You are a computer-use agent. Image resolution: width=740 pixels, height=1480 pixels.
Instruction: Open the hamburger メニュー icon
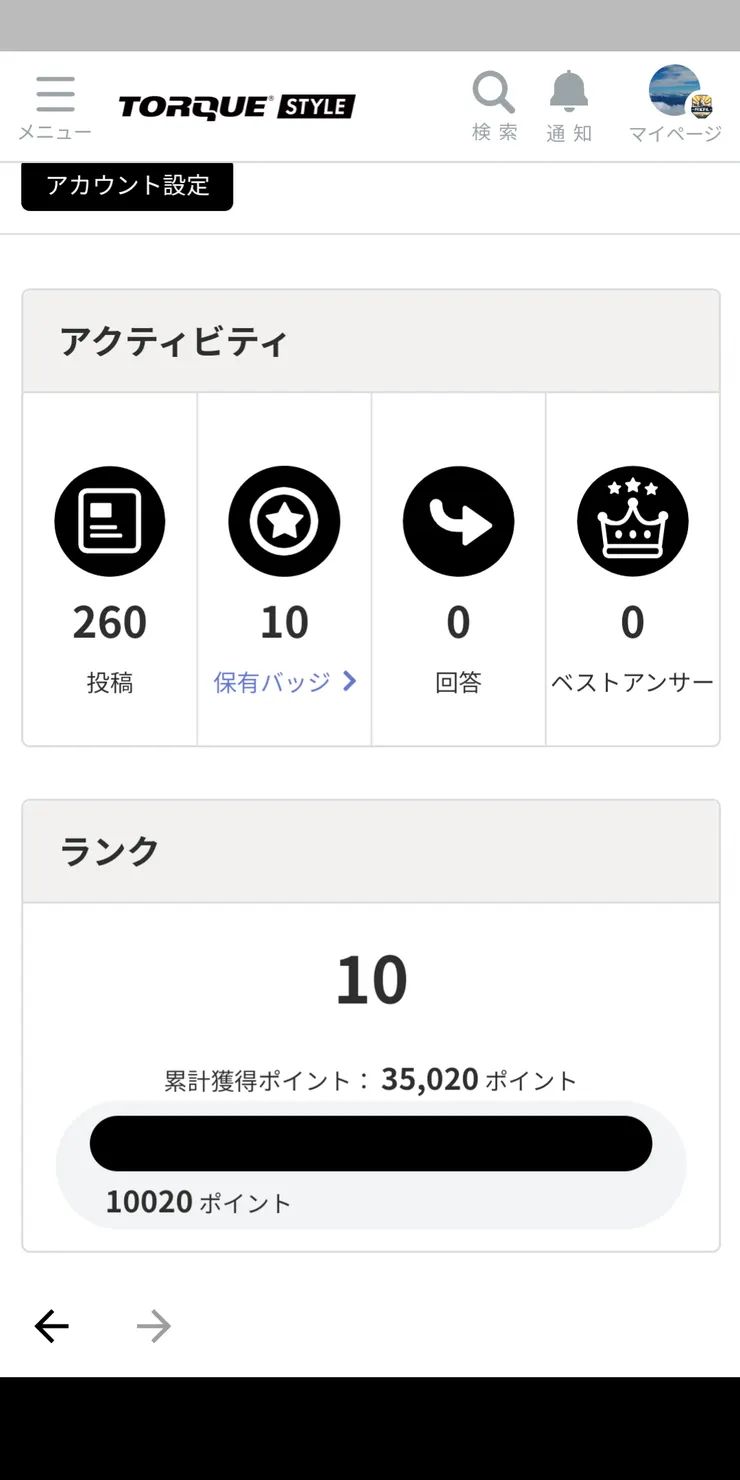click(55, 91)
